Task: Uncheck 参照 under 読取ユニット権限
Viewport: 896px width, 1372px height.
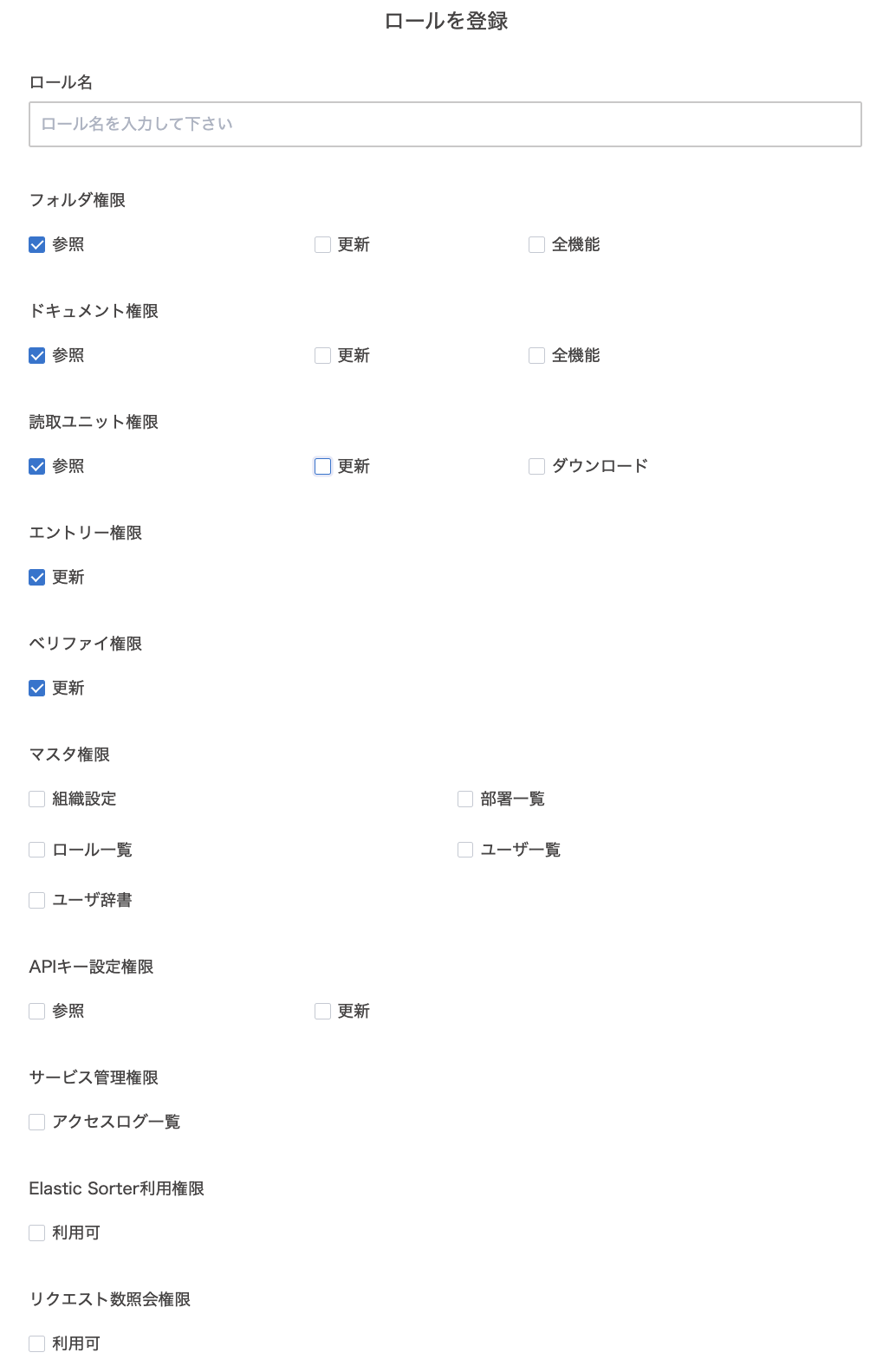Action: click(37, 467)
